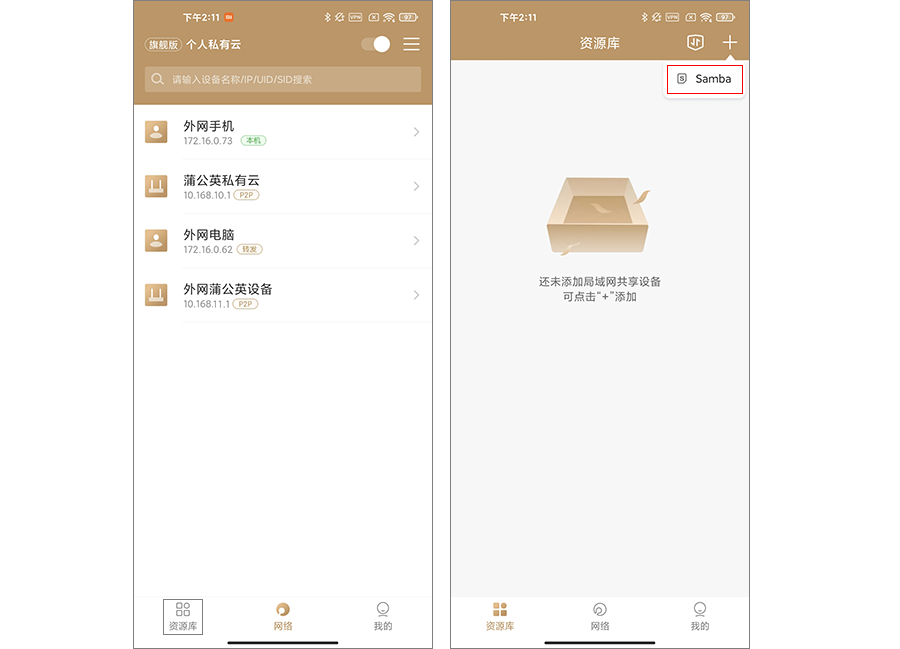This screenshot has width=900, height=649.
Task: Tap the plus icon in 资源库 header
Action: coord(730,43)
